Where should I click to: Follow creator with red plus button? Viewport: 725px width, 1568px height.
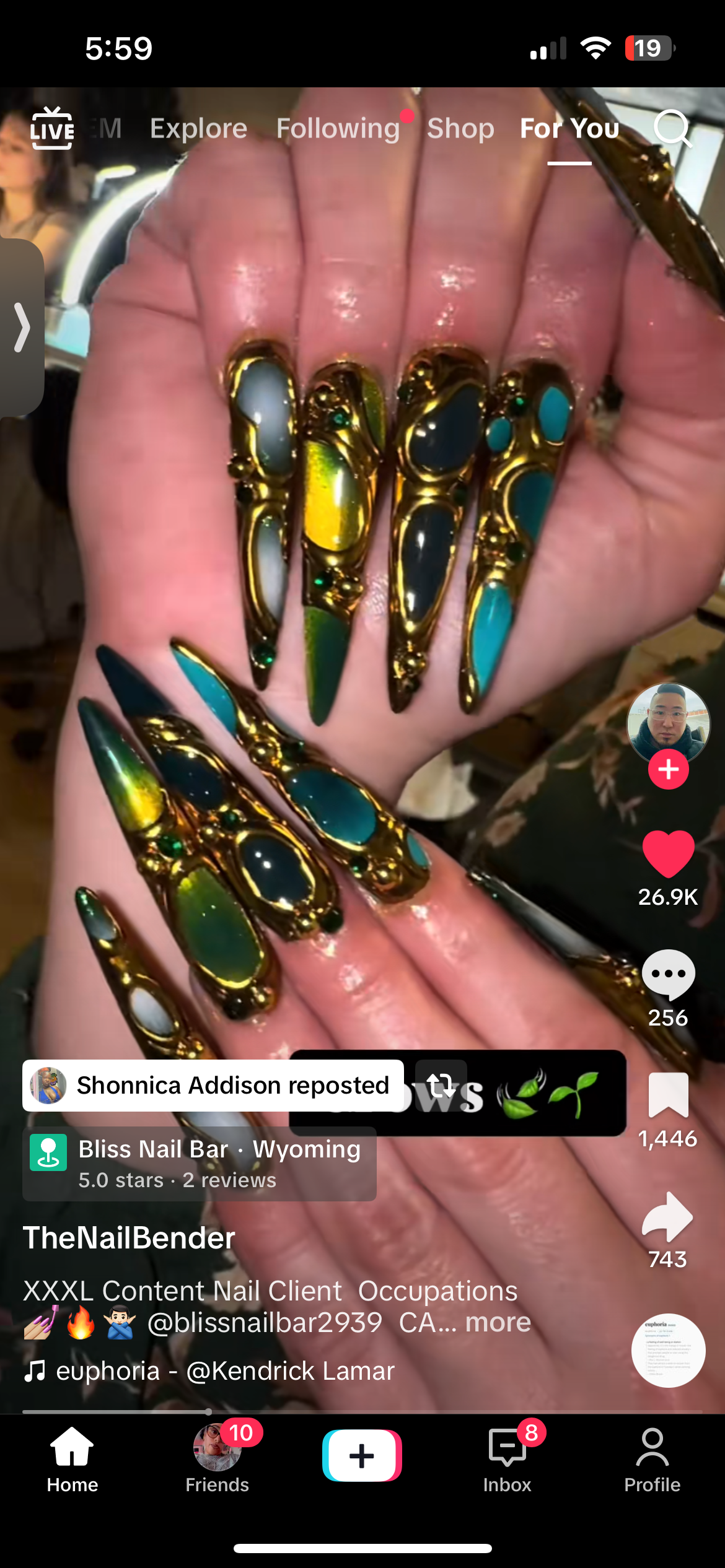click(668, 769)
